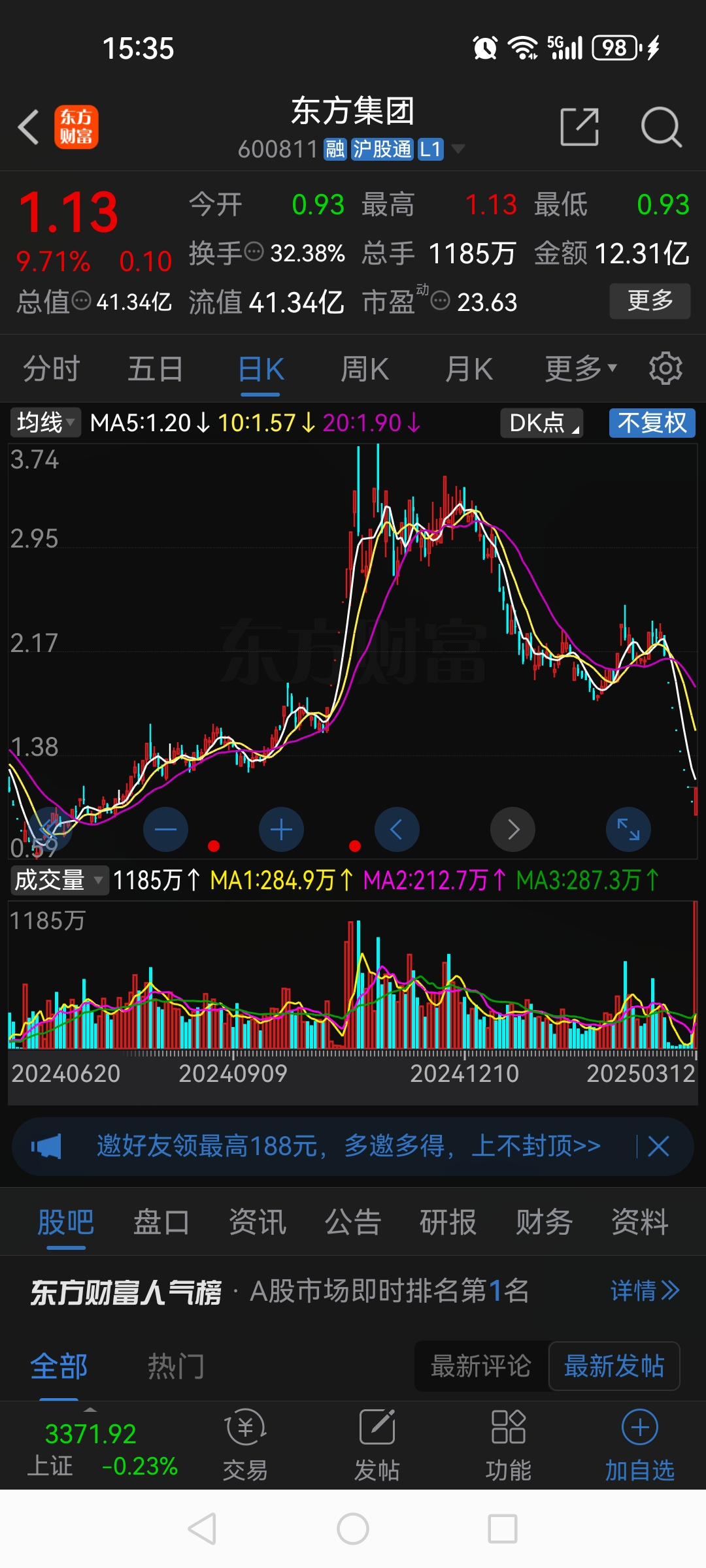Tap the chart zoom-in plus control
Viewport: 706px width, 1568px height.
click(281, 829)
